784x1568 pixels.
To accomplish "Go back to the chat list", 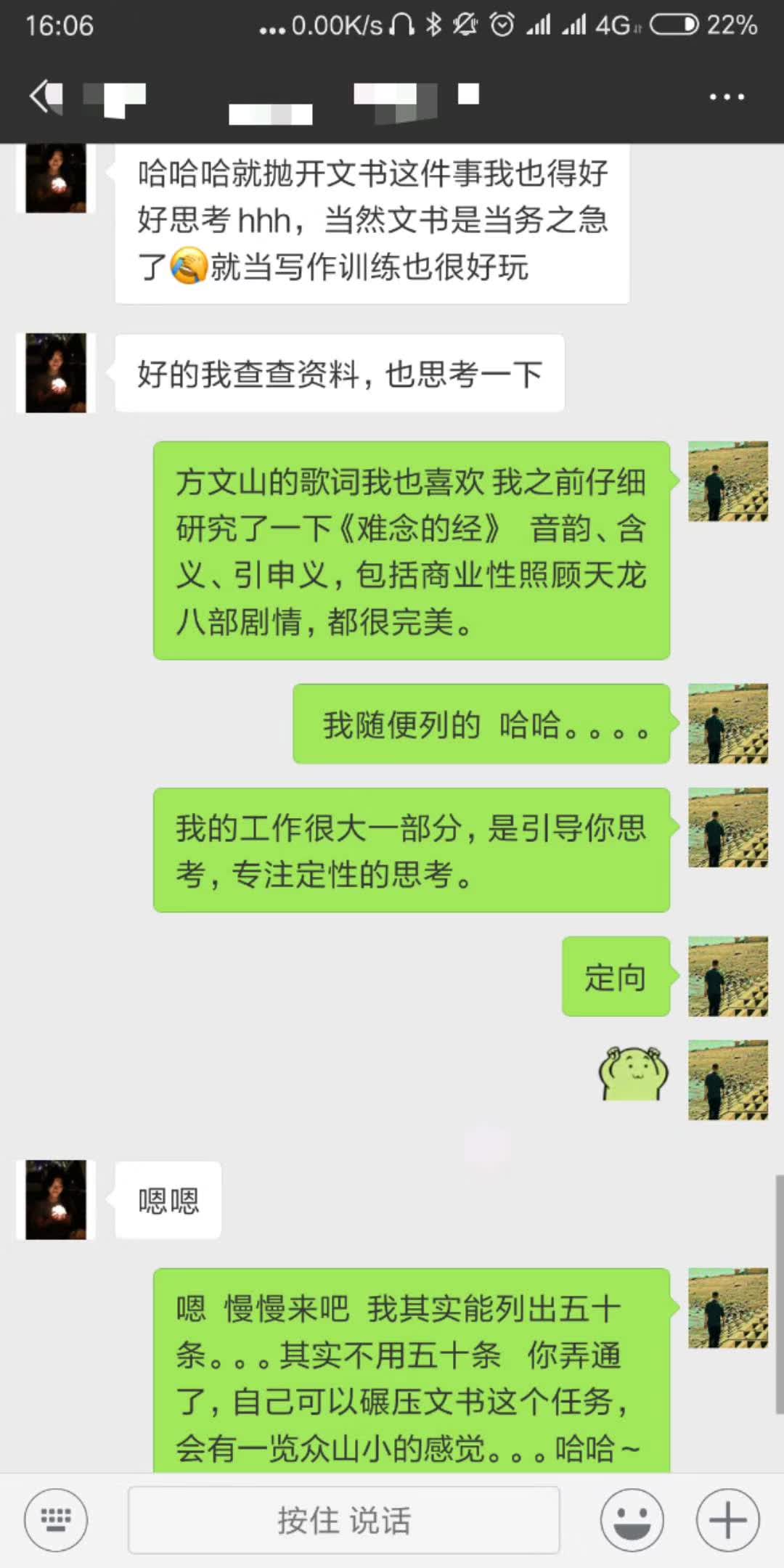I will pyautogui.click(x=45, y=97).
